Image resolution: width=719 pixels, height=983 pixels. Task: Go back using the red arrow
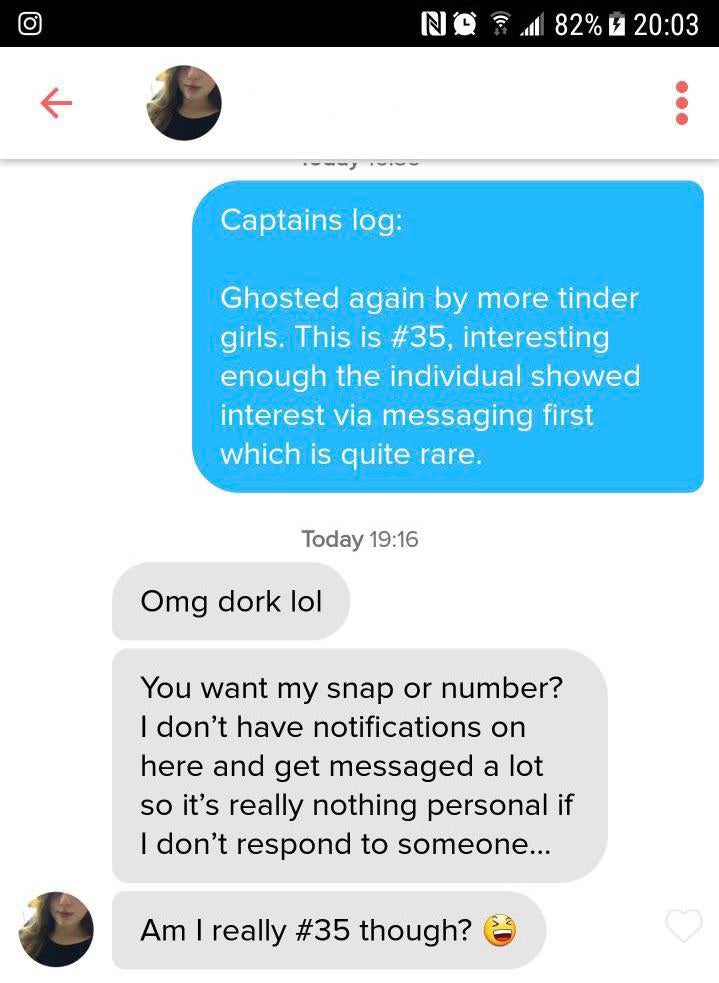click(56, 102)
